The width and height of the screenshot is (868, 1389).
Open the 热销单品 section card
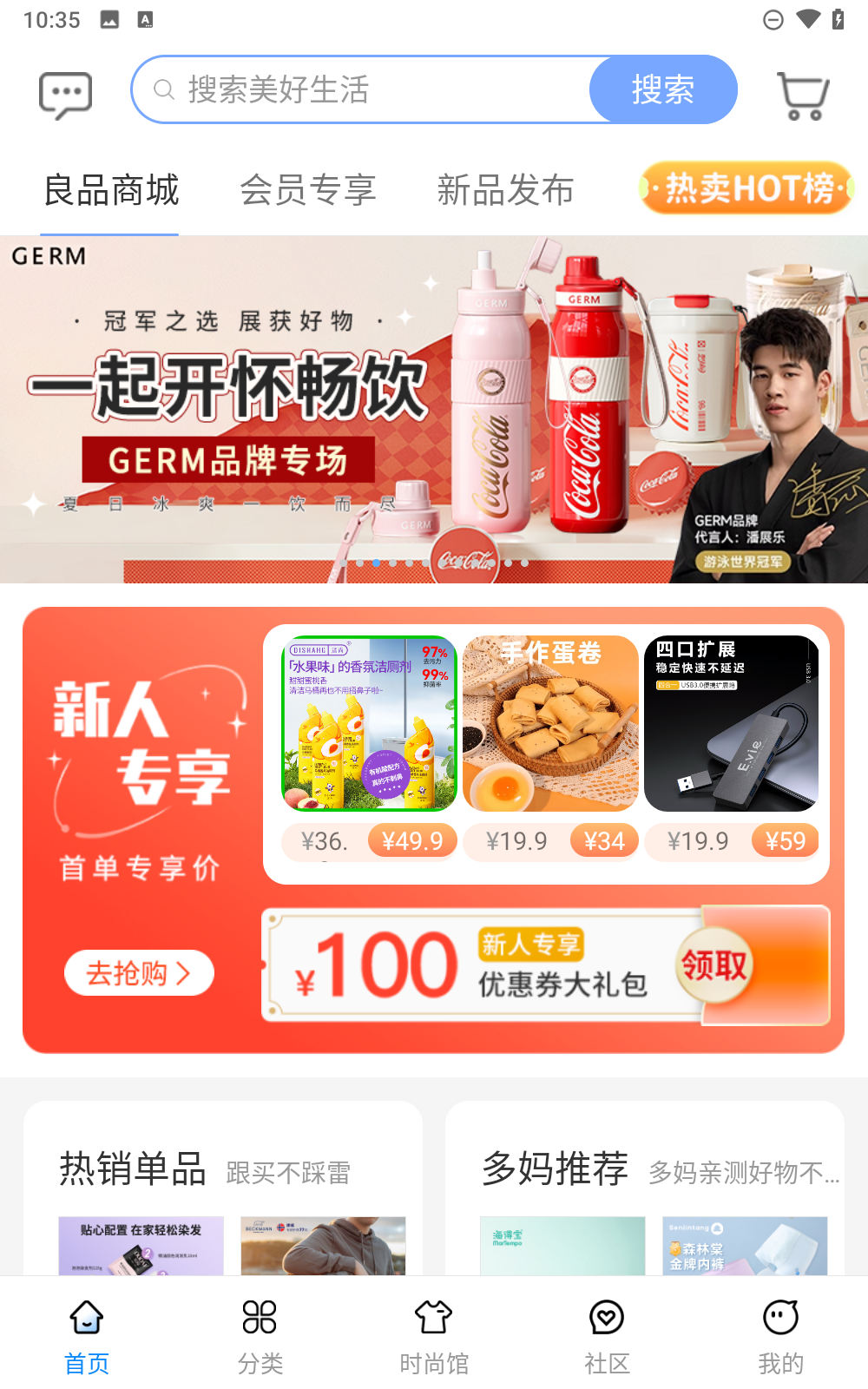tap(222, 1188)
